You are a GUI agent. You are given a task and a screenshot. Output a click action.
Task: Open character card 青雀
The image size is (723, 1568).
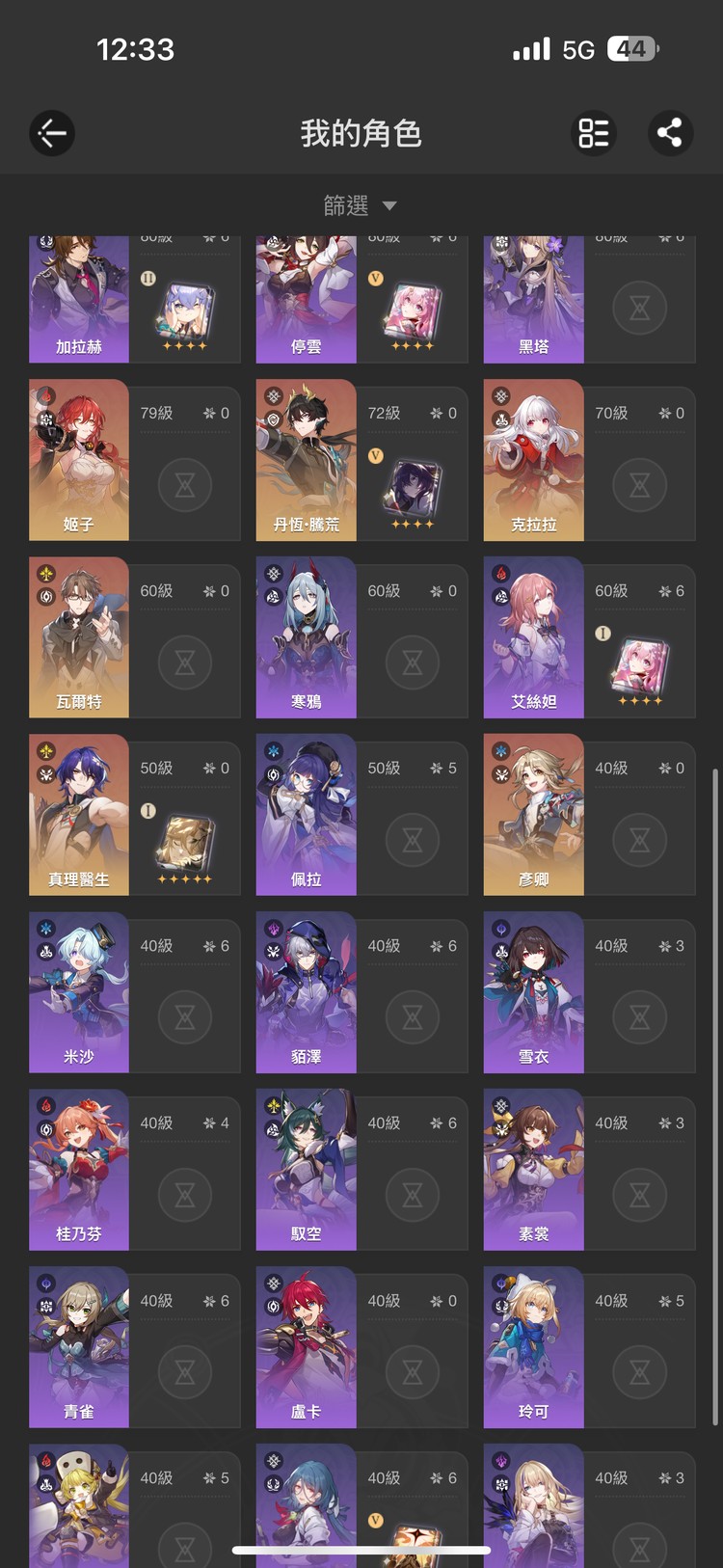135,1347
